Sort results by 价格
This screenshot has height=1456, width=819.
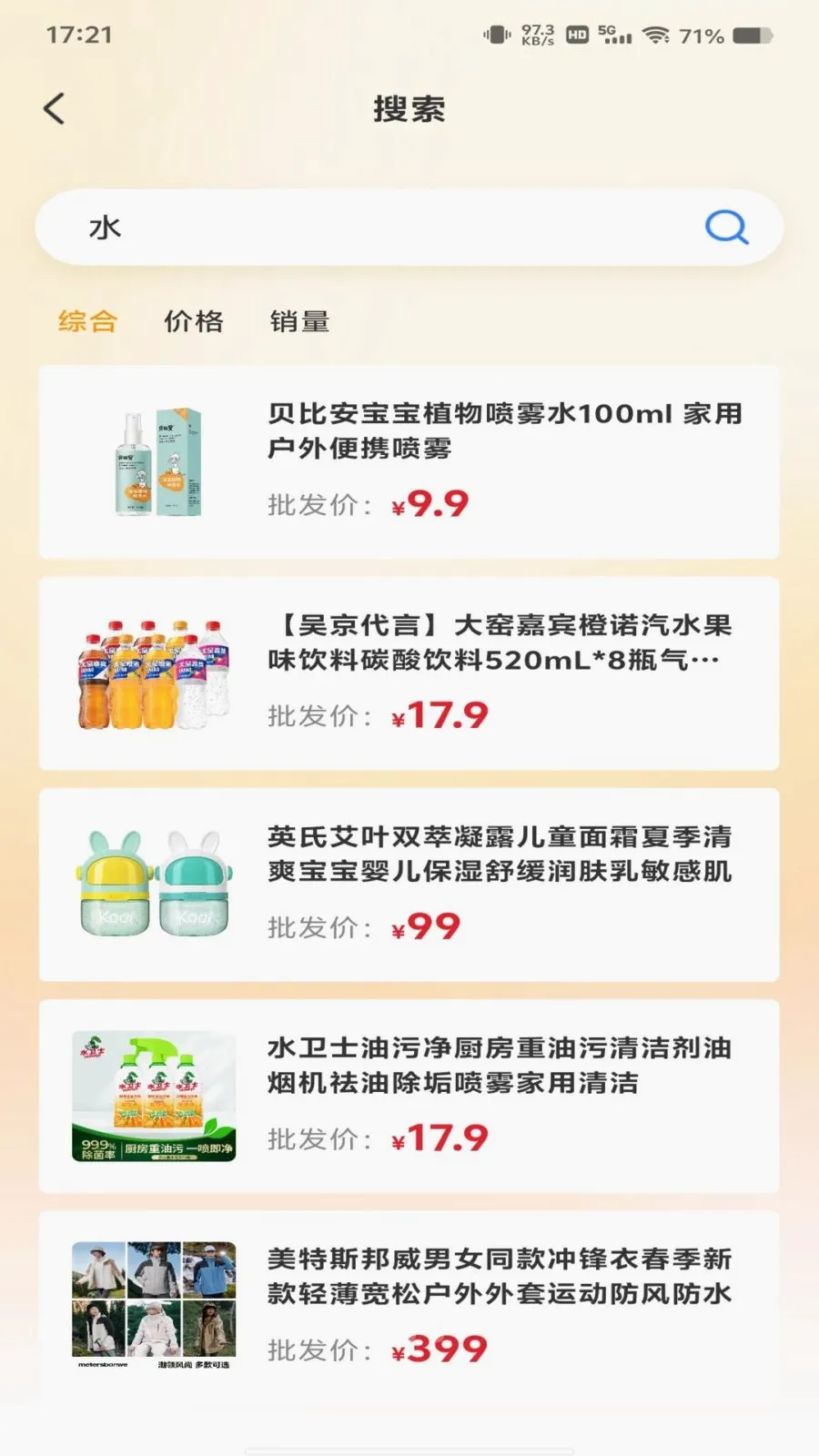point(194,321)
